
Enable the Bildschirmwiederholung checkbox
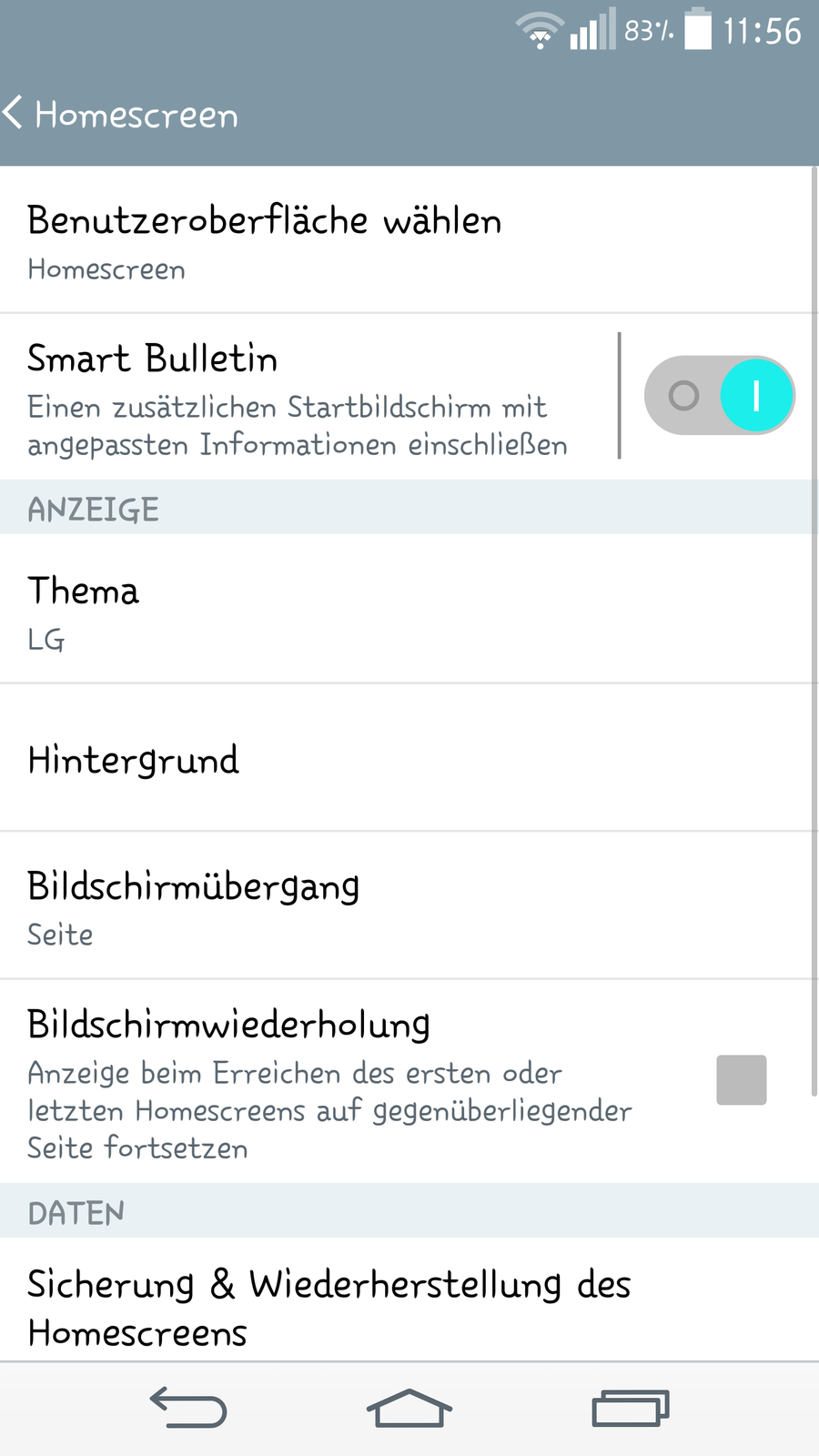coord(741,1080)
